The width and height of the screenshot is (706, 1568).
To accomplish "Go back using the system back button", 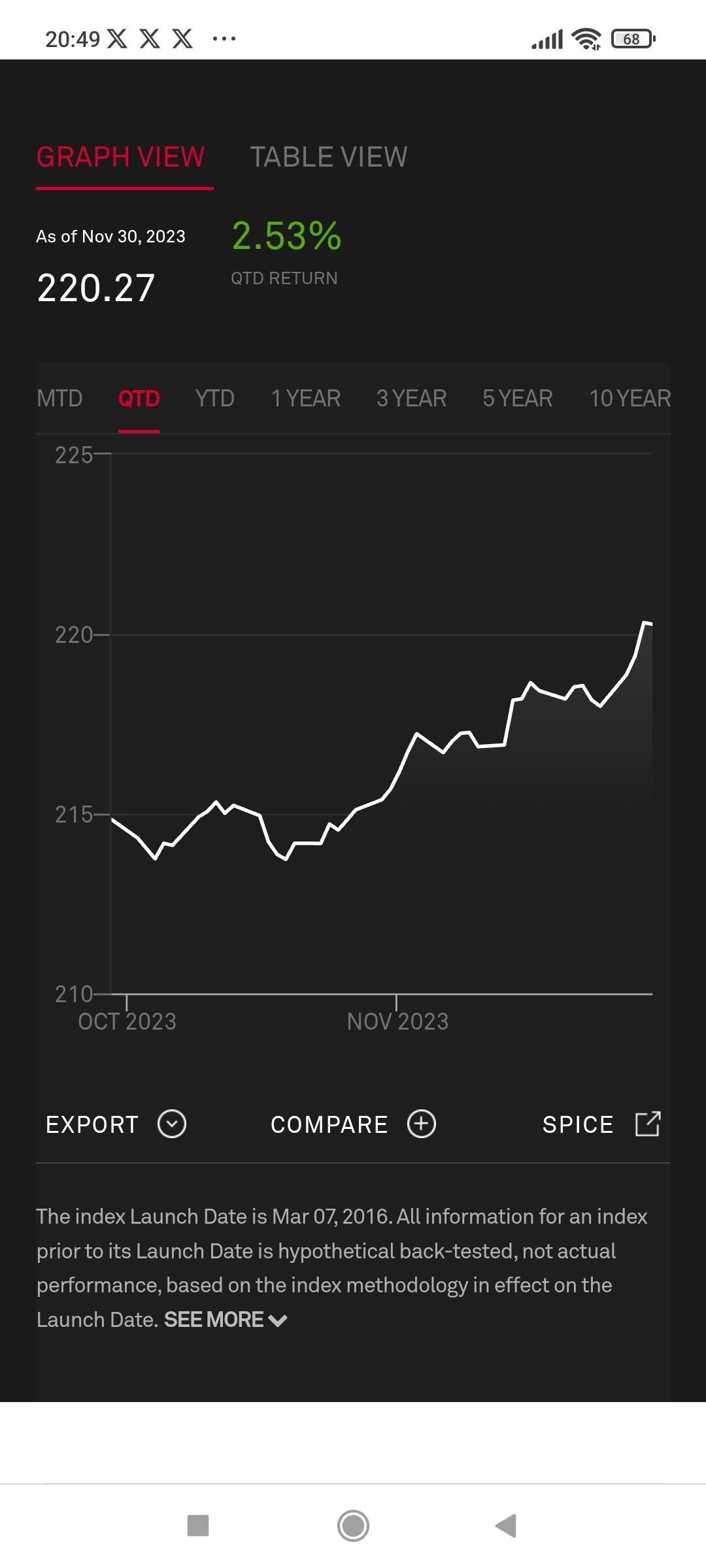I will [x=506, y=1526].
